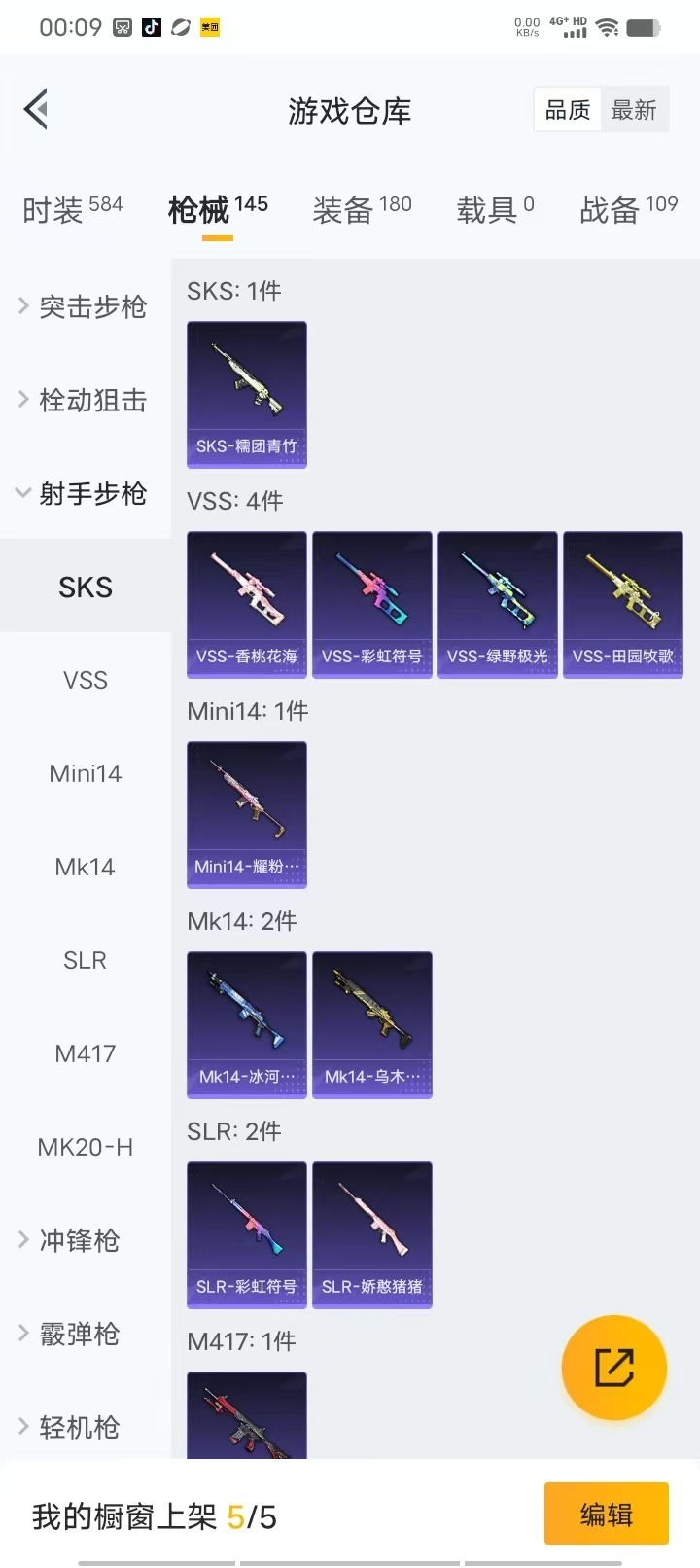
Task: Go back using the top-left arrow
Action: point(37,109)
